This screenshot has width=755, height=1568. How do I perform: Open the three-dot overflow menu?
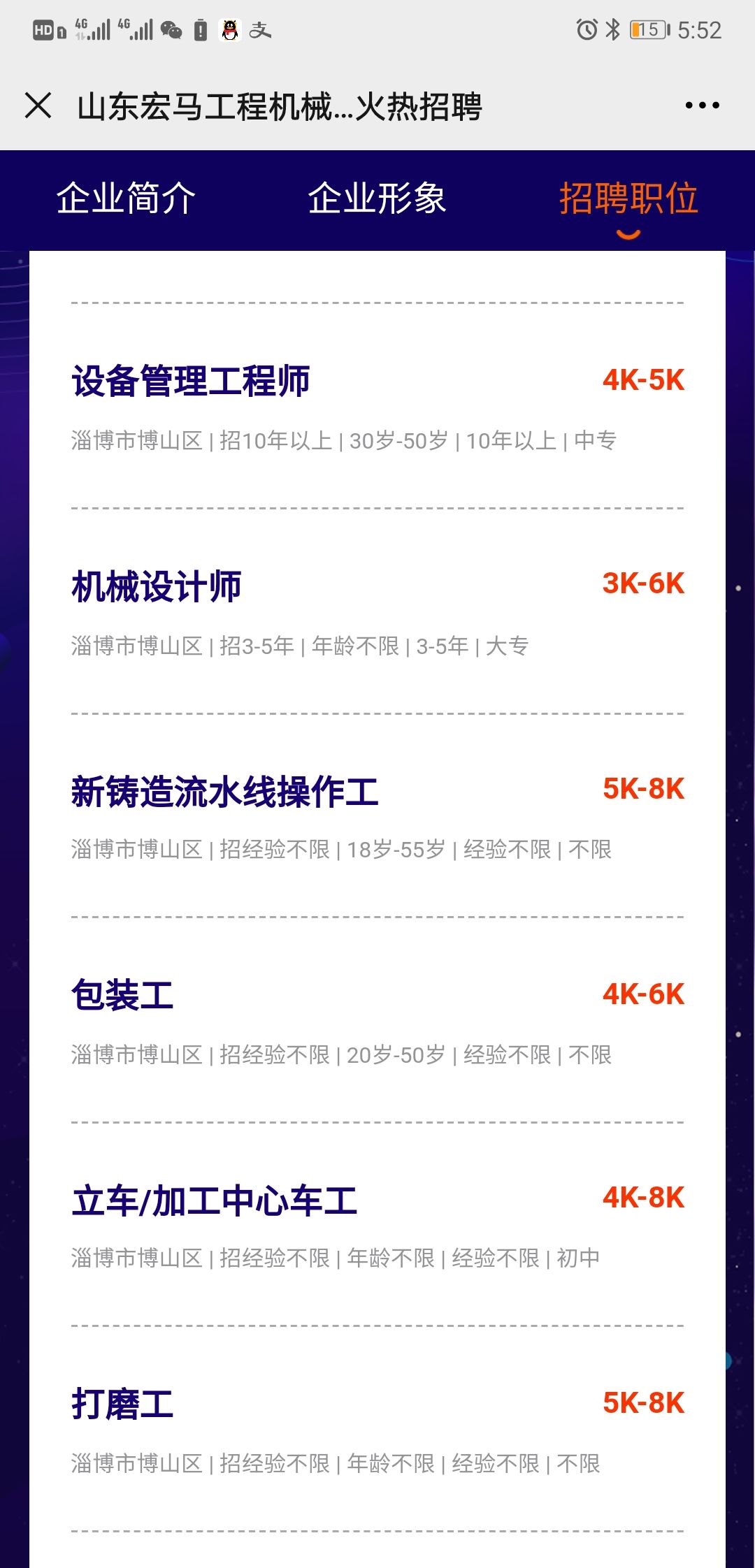[702, 106]
